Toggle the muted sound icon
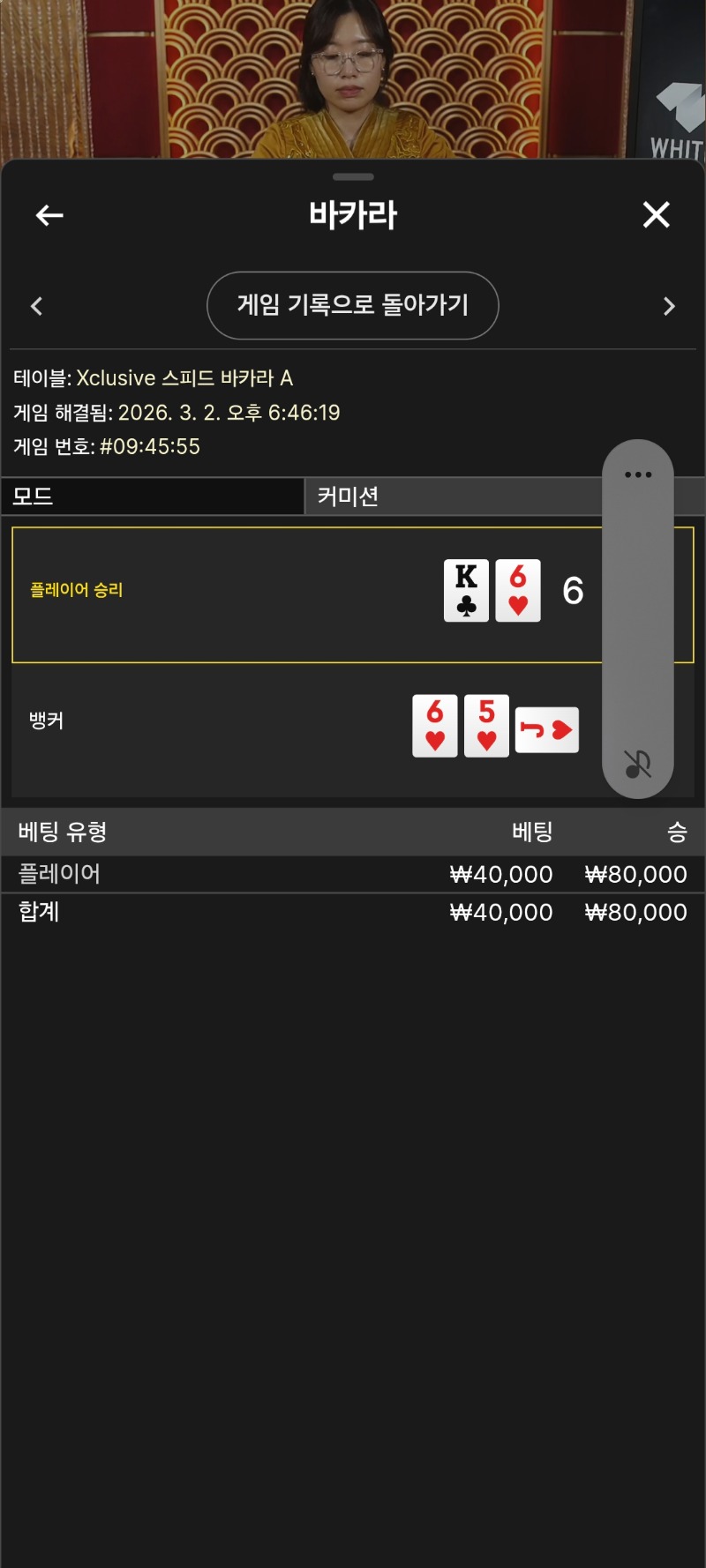Viewport: 706px width, 1568px height. (x=637, y=764)
